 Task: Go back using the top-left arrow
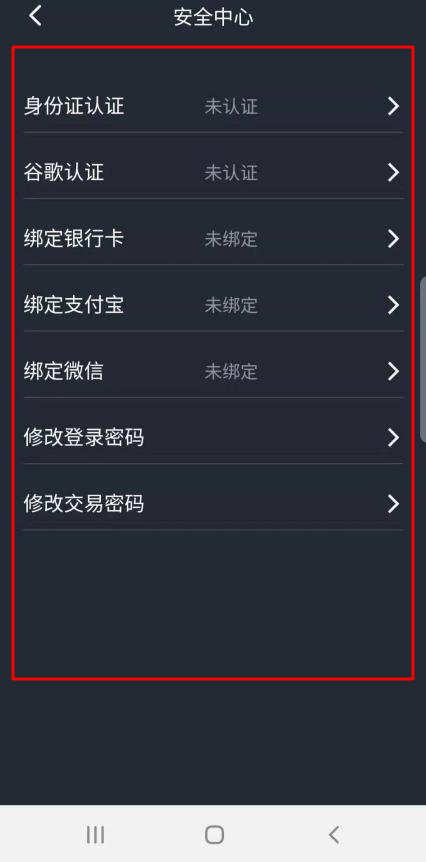[35, 16]
